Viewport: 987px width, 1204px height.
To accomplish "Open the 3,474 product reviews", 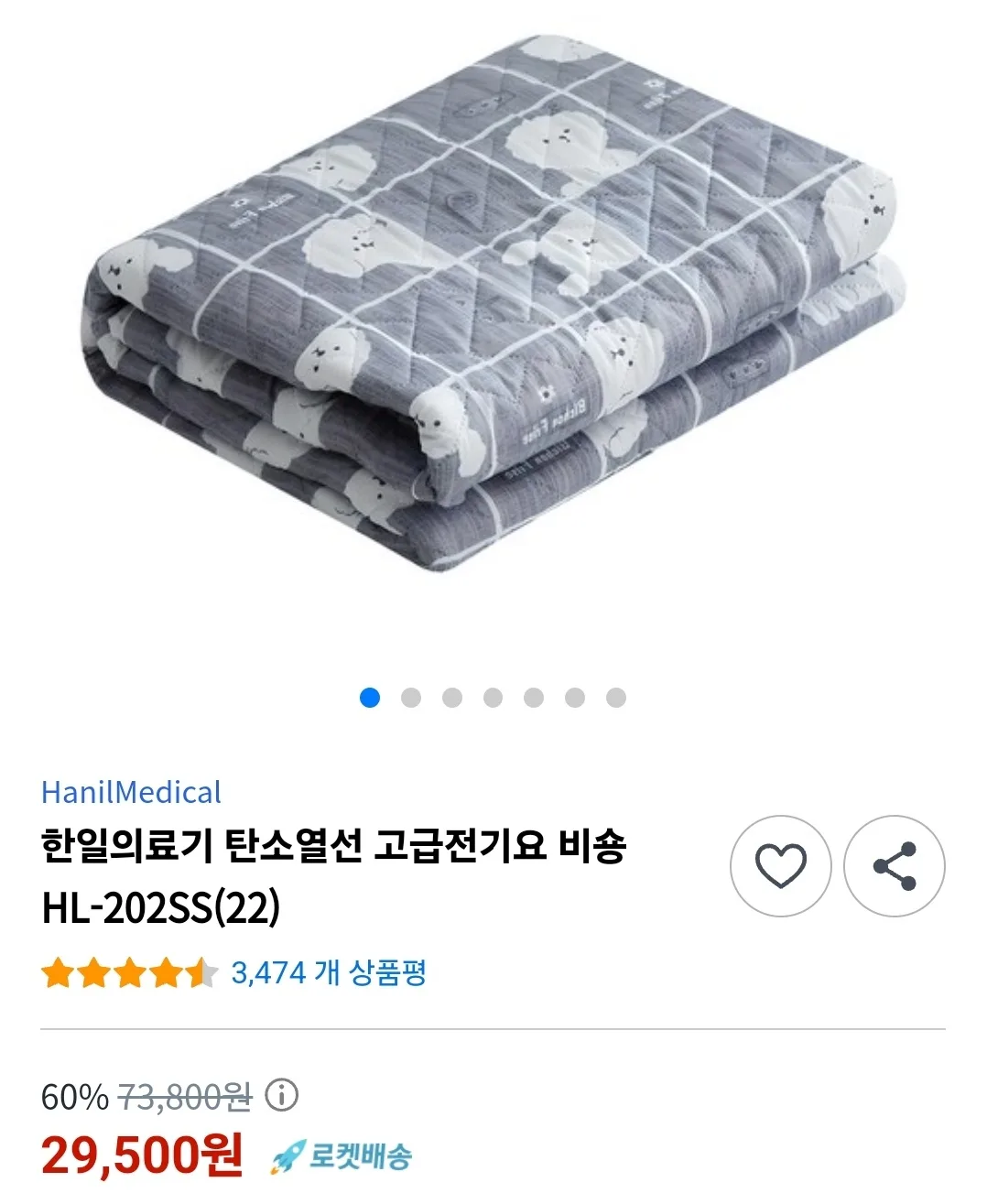I will pyautogui.click(x=328, y=971).
